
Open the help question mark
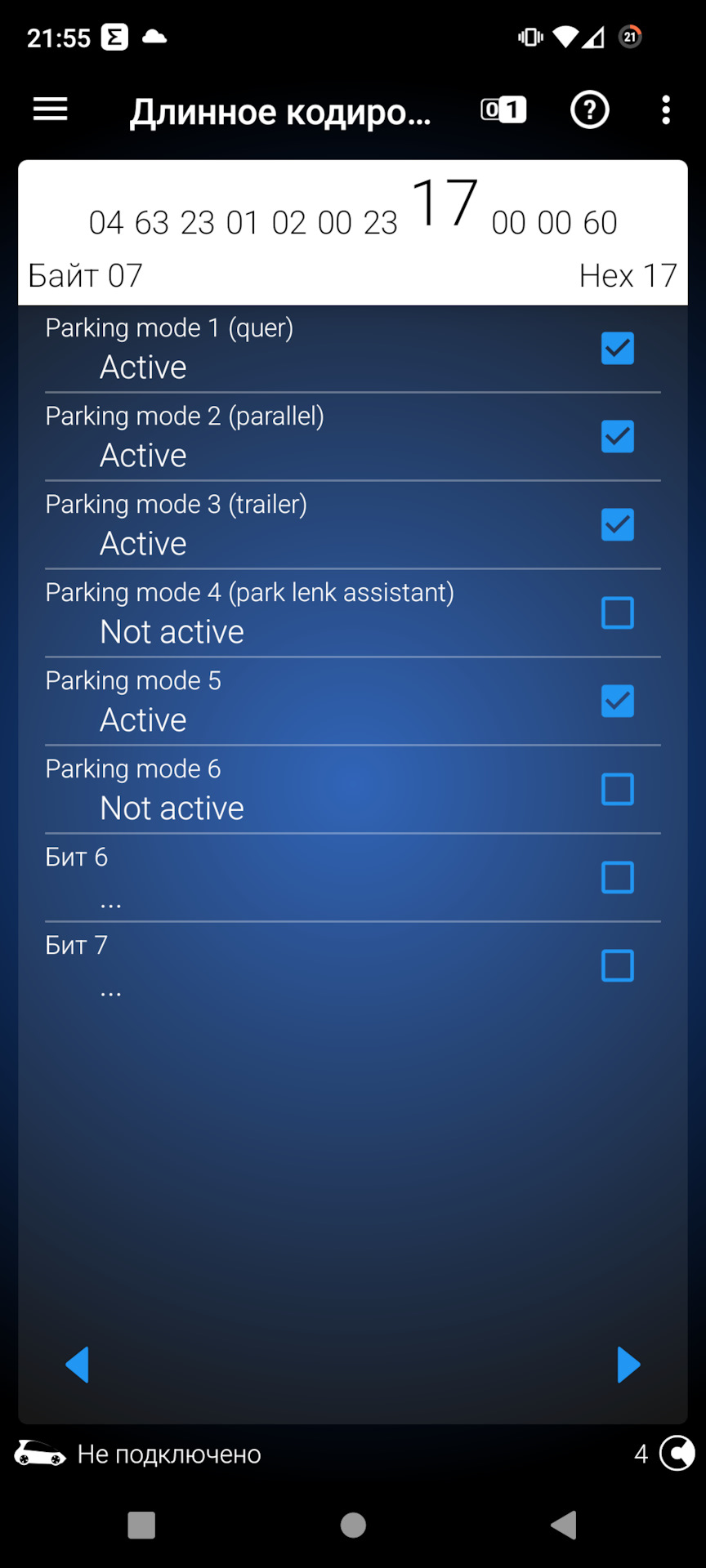click(589, 109)
